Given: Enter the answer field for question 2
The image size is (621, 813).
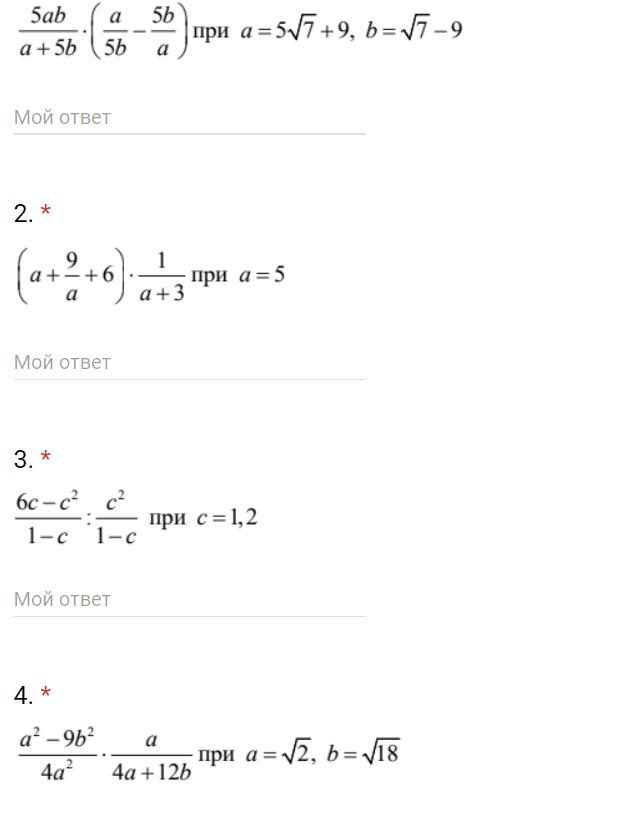Looking at the screenshot, I should (x=189, y=362).
